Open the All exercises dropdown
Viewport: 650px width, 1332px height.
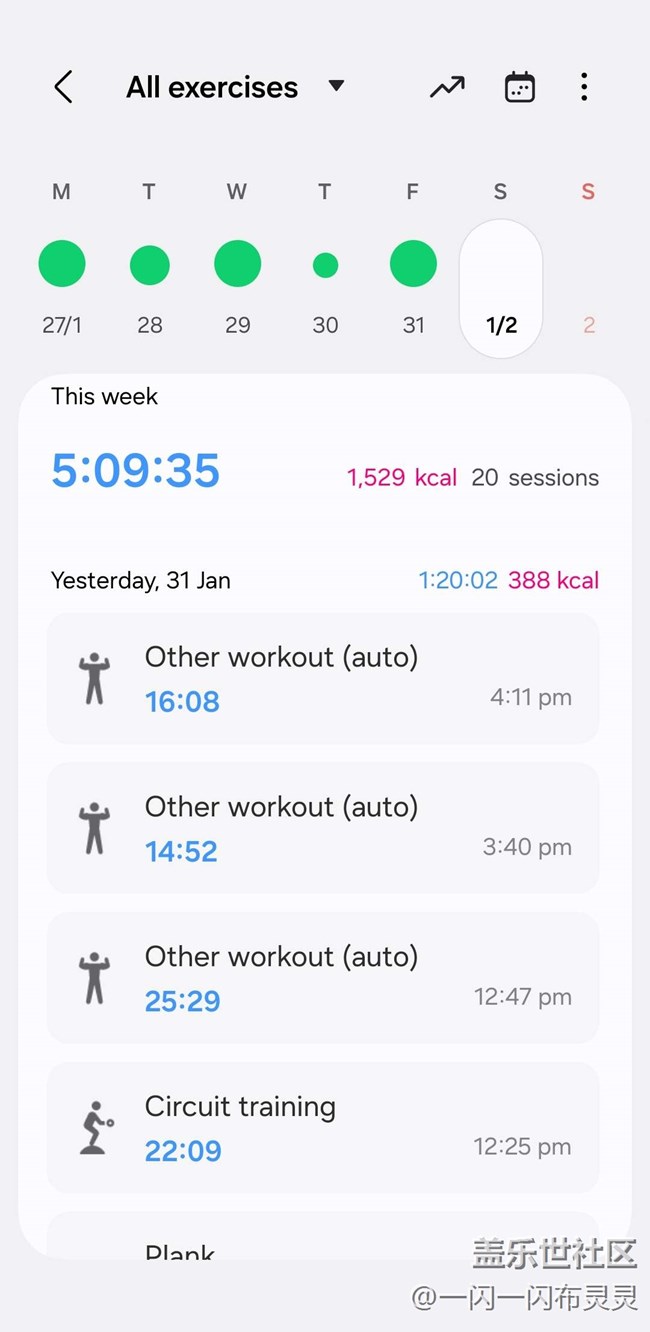[x=235, y=87]
